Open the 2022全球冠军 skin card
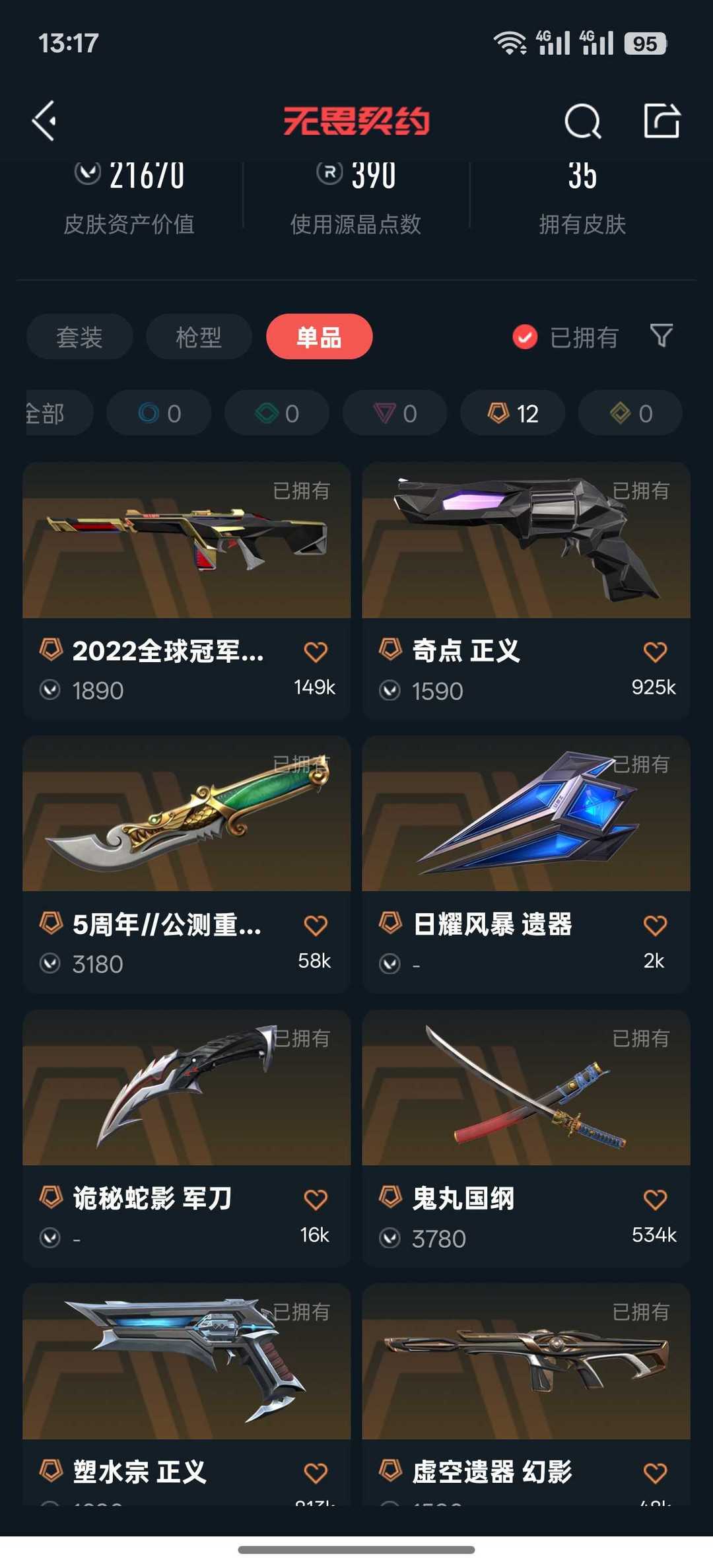 pyautogui.click(x=186, y=590)
